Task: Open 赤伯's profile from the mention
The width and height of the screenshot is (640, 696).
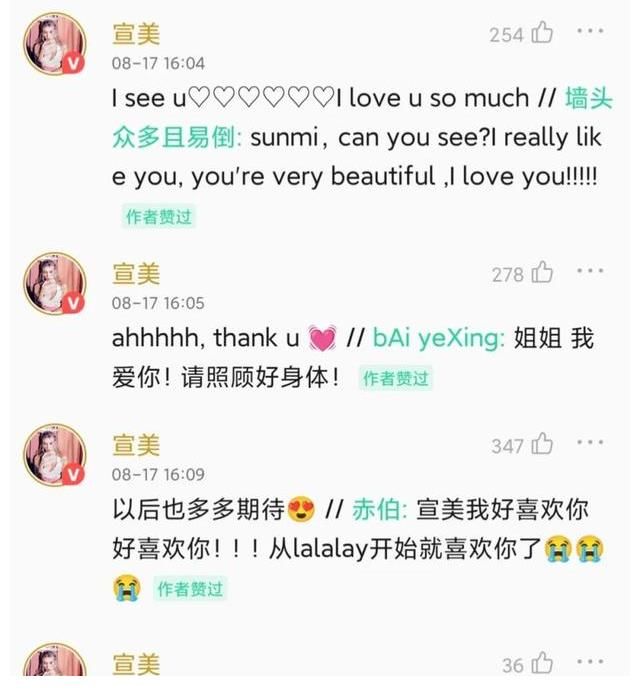Action: pos(375,509)
